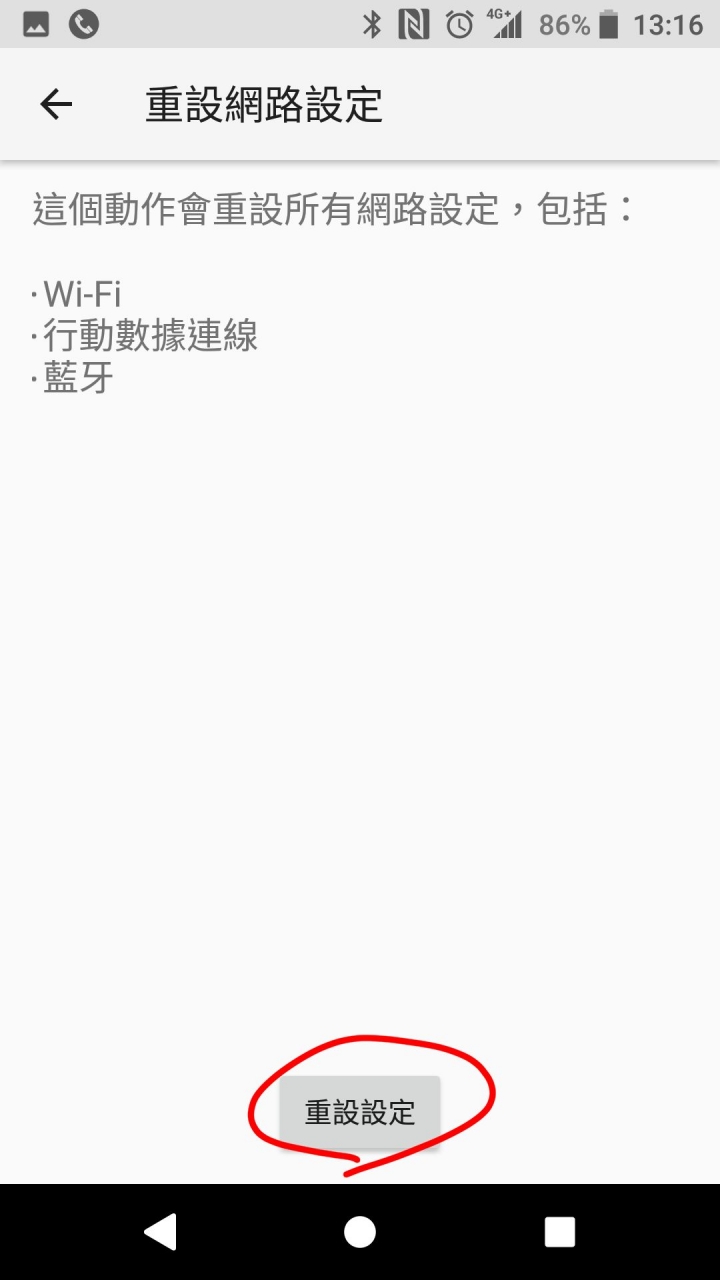This screenshot has height=1280, width=720.
Task: Go back using the app bar arrow
Action: 56,104
